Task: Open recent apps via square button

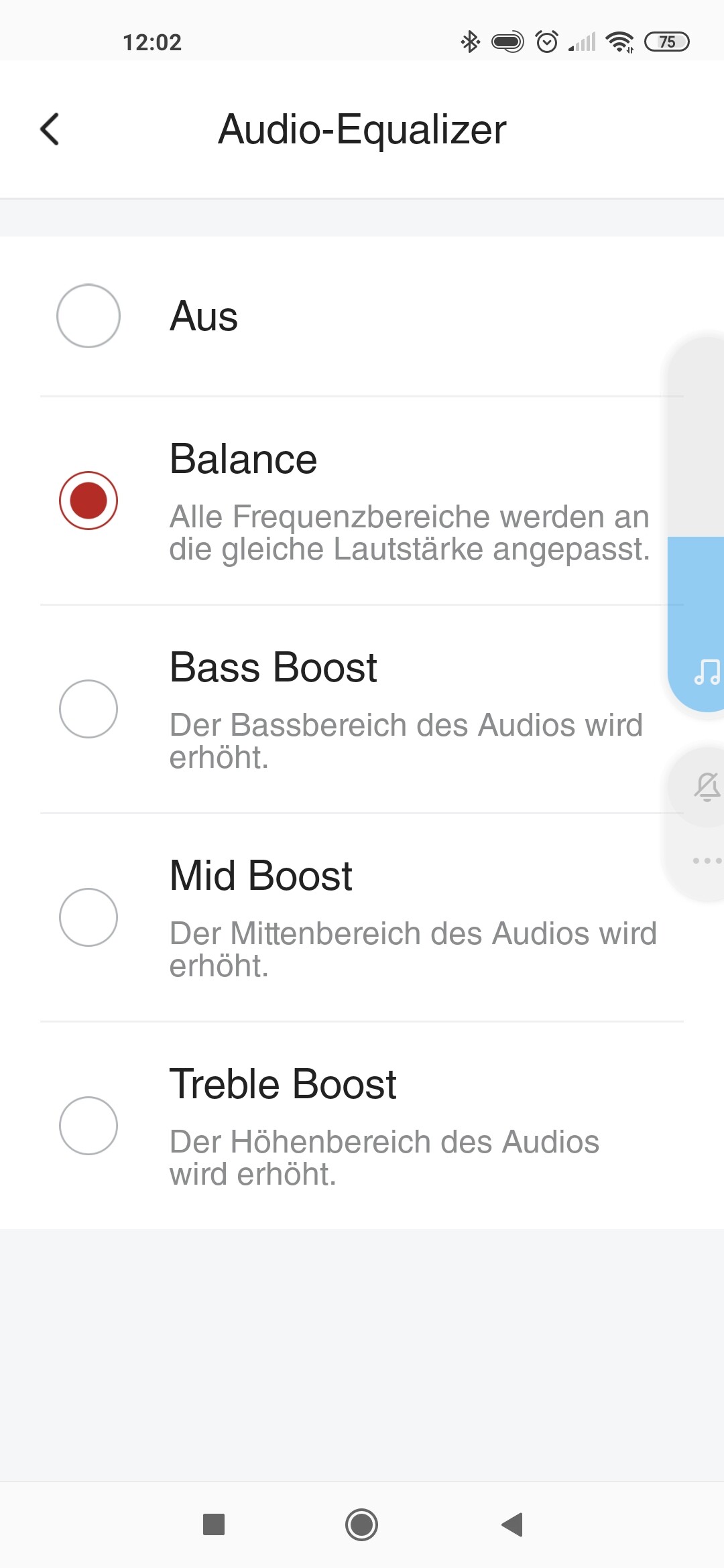Action: coord(214,1524)
